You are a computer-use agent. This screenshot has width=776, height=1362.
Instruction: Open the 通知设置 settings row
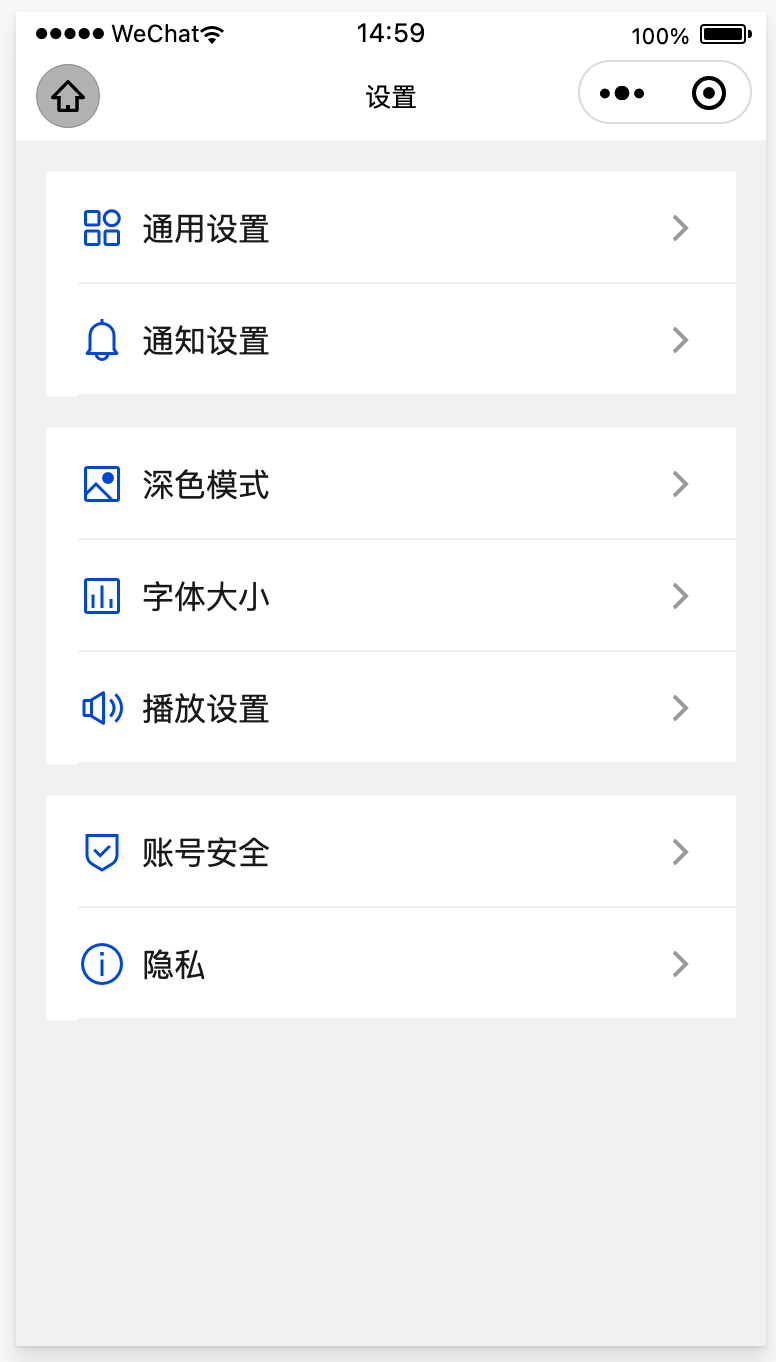tap(390, 340)
